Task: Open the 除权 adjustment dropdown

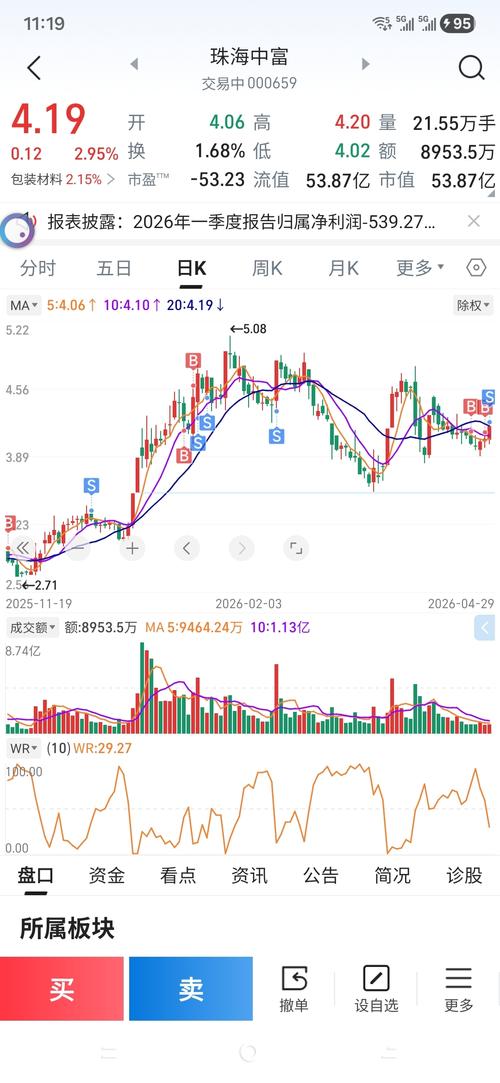Action: tap(473, 305)
